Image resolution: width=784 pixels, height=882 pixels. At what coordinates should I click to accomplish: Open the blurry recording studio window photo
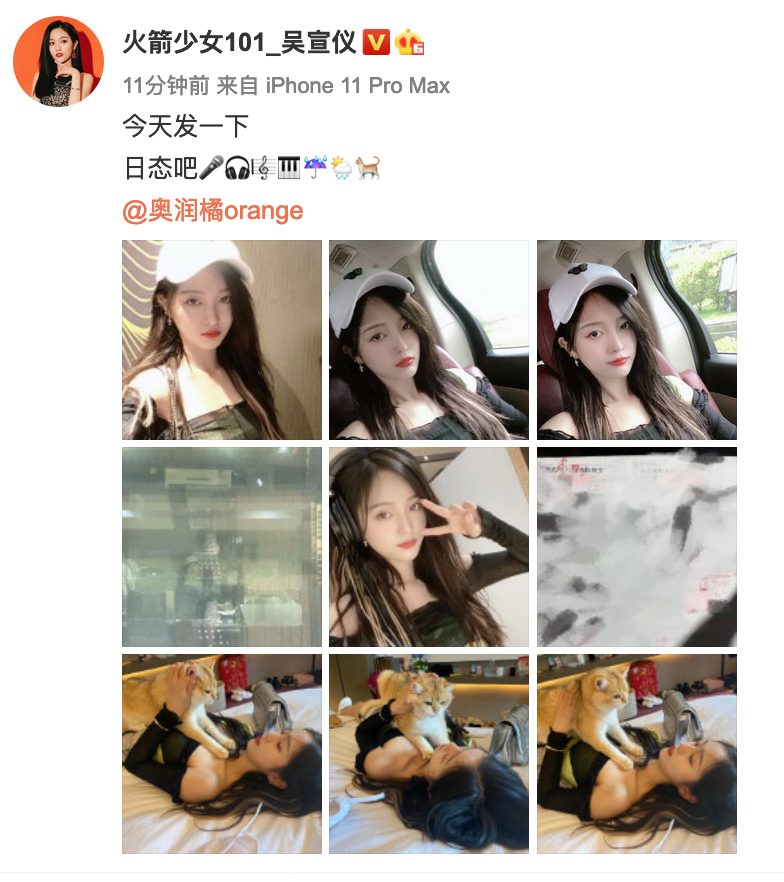coord(222,547)
